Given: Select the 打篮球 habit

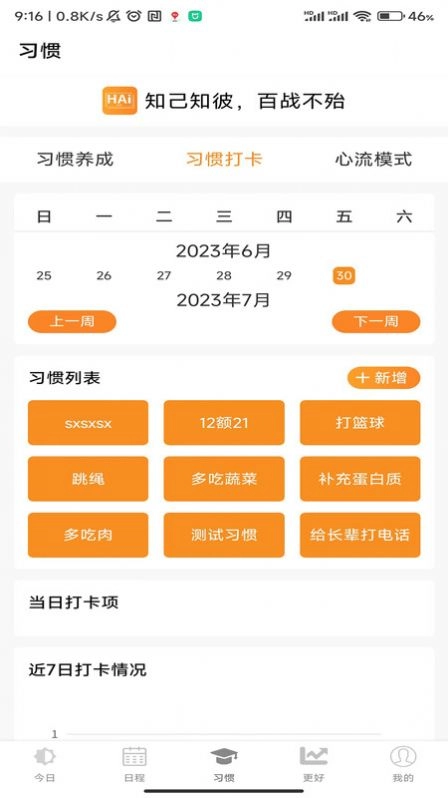Looking at the screenshot, I should click(360, 422).
